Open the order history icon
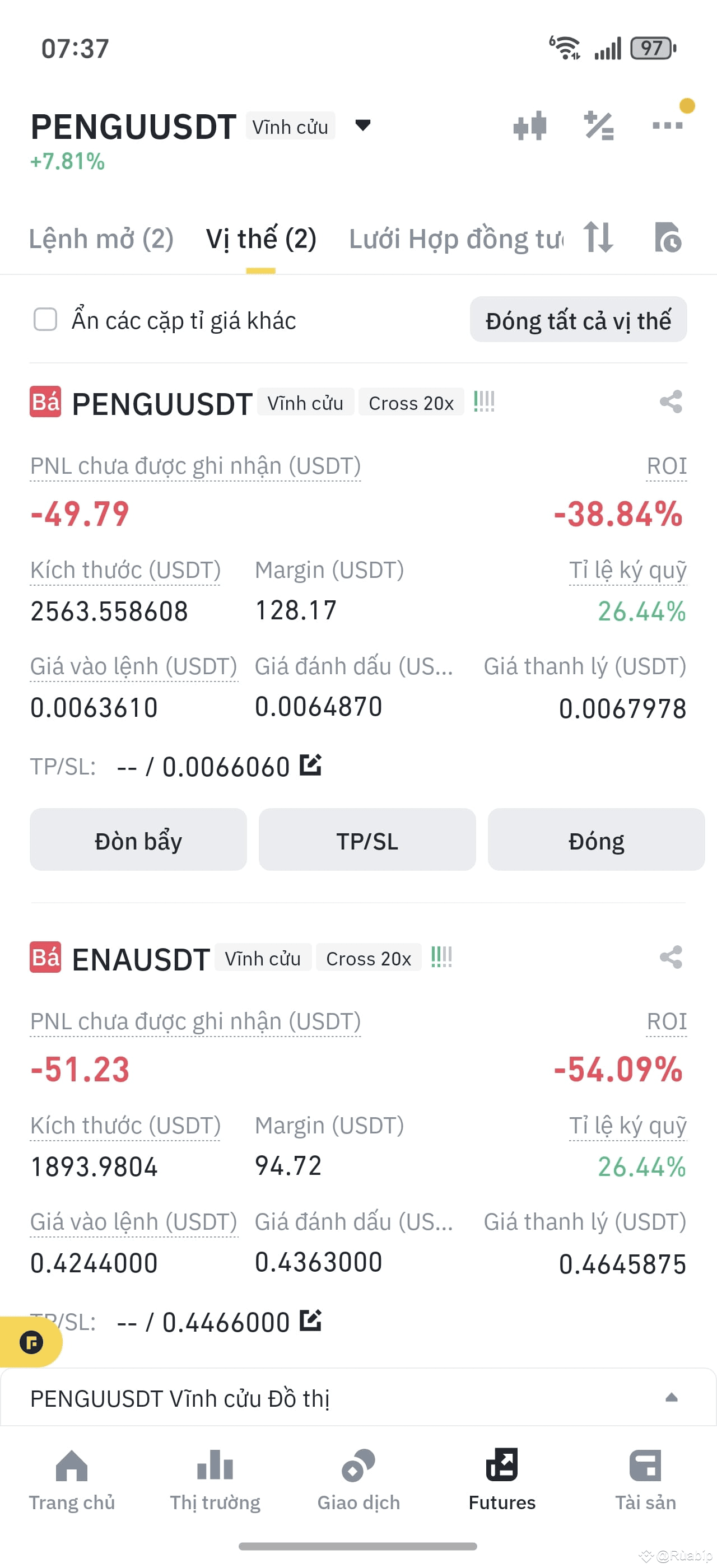Screen dimensions: 717x1568 click(x=668, y=237)
